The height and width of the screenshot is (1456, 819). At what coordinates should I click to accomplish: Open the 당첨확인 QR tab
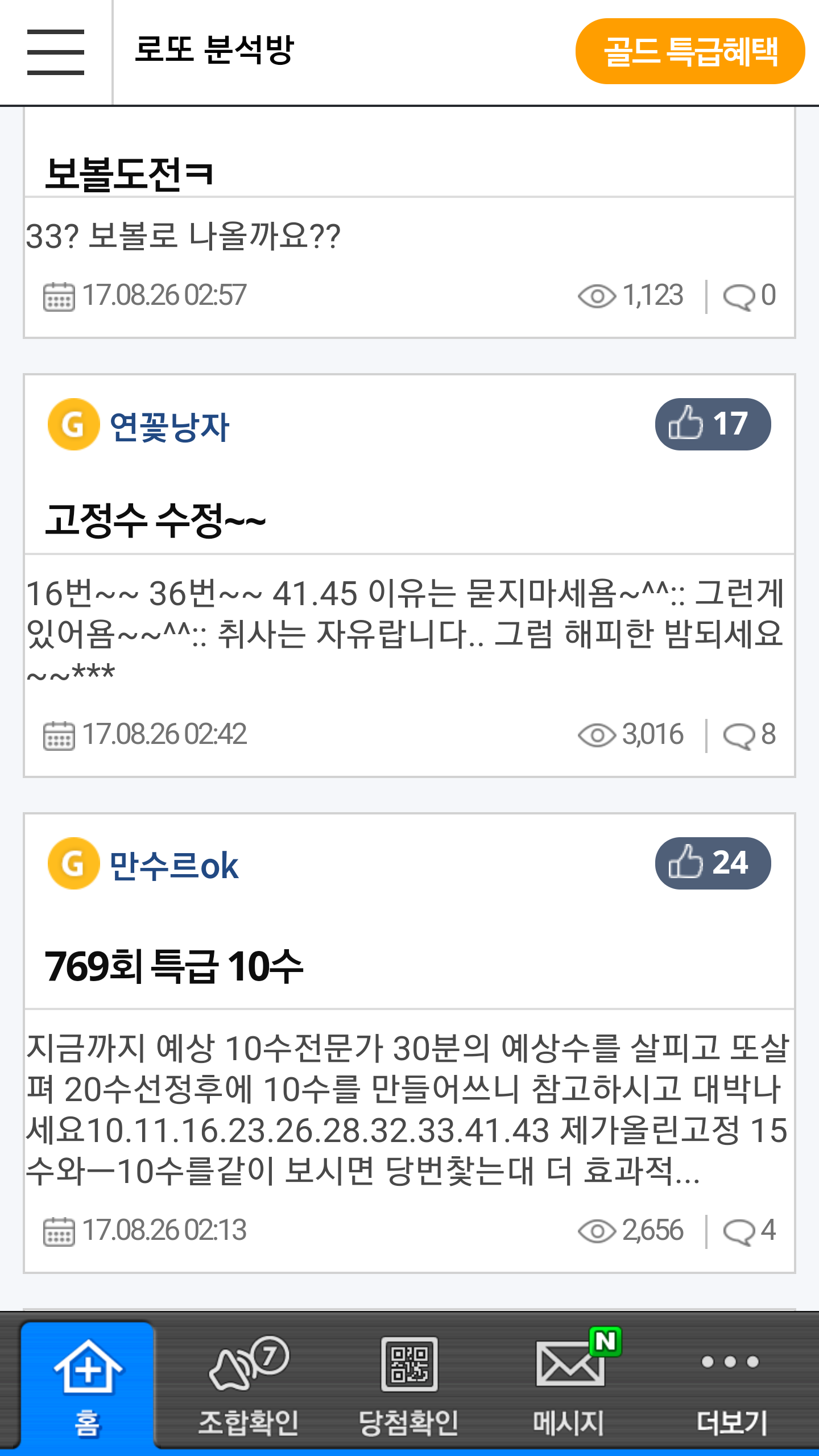[409, 1386]
